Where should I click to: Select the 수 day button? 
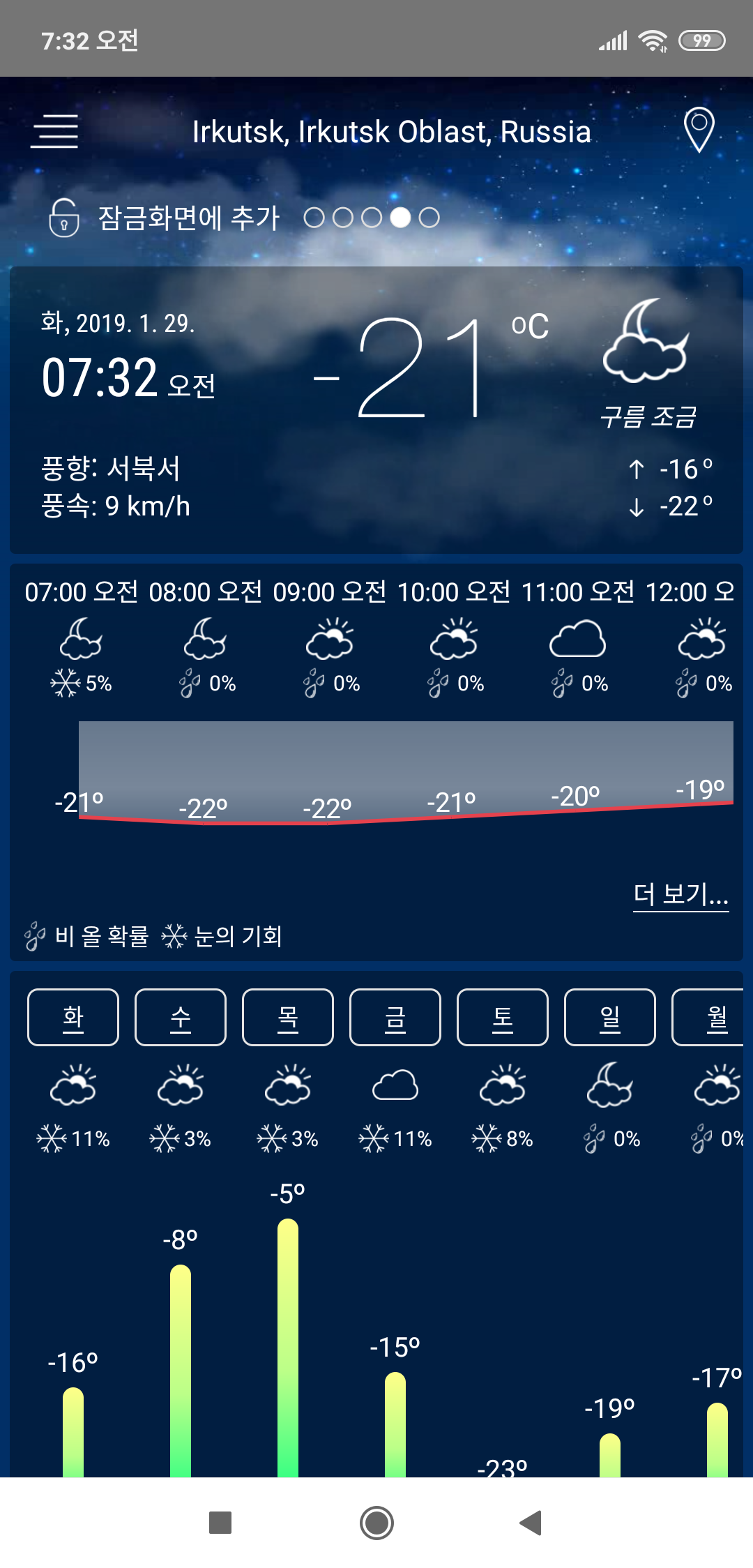click(x=181, y=1017)
